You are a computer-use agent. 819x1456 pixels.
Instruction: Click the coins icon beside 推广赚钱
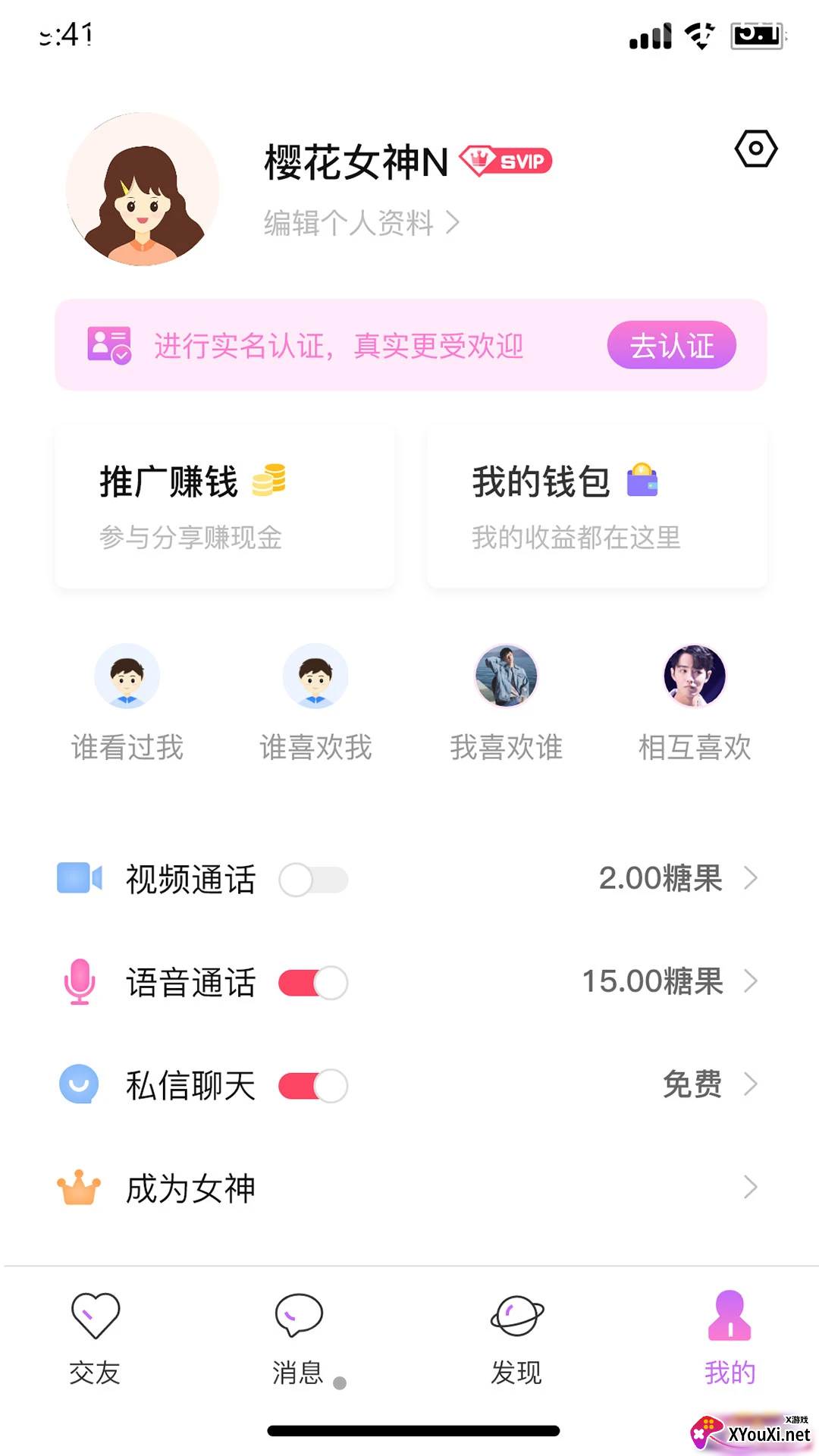pos(270,480)
